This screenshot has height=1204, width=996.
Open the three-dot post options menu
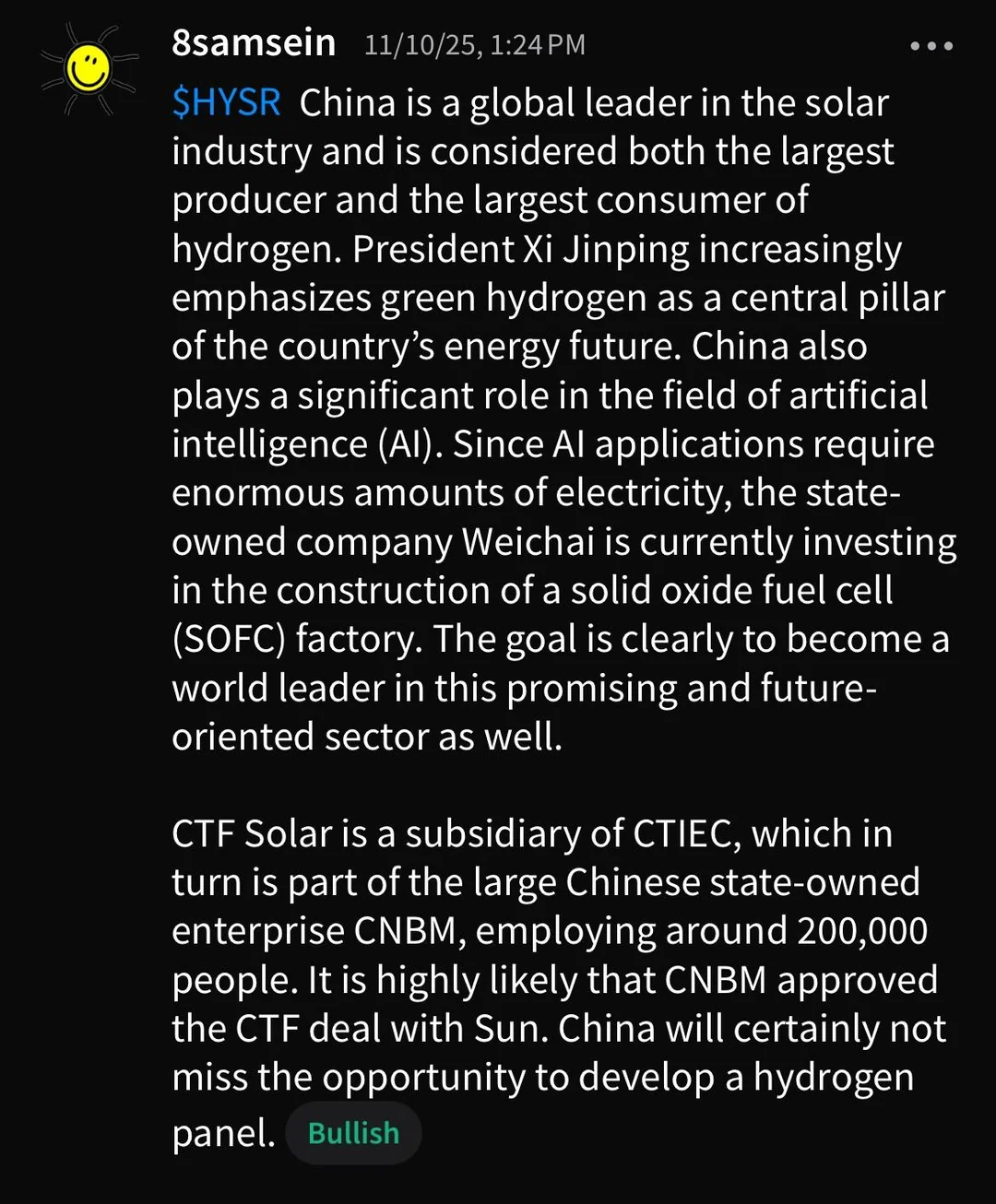[x=931, y=45]
